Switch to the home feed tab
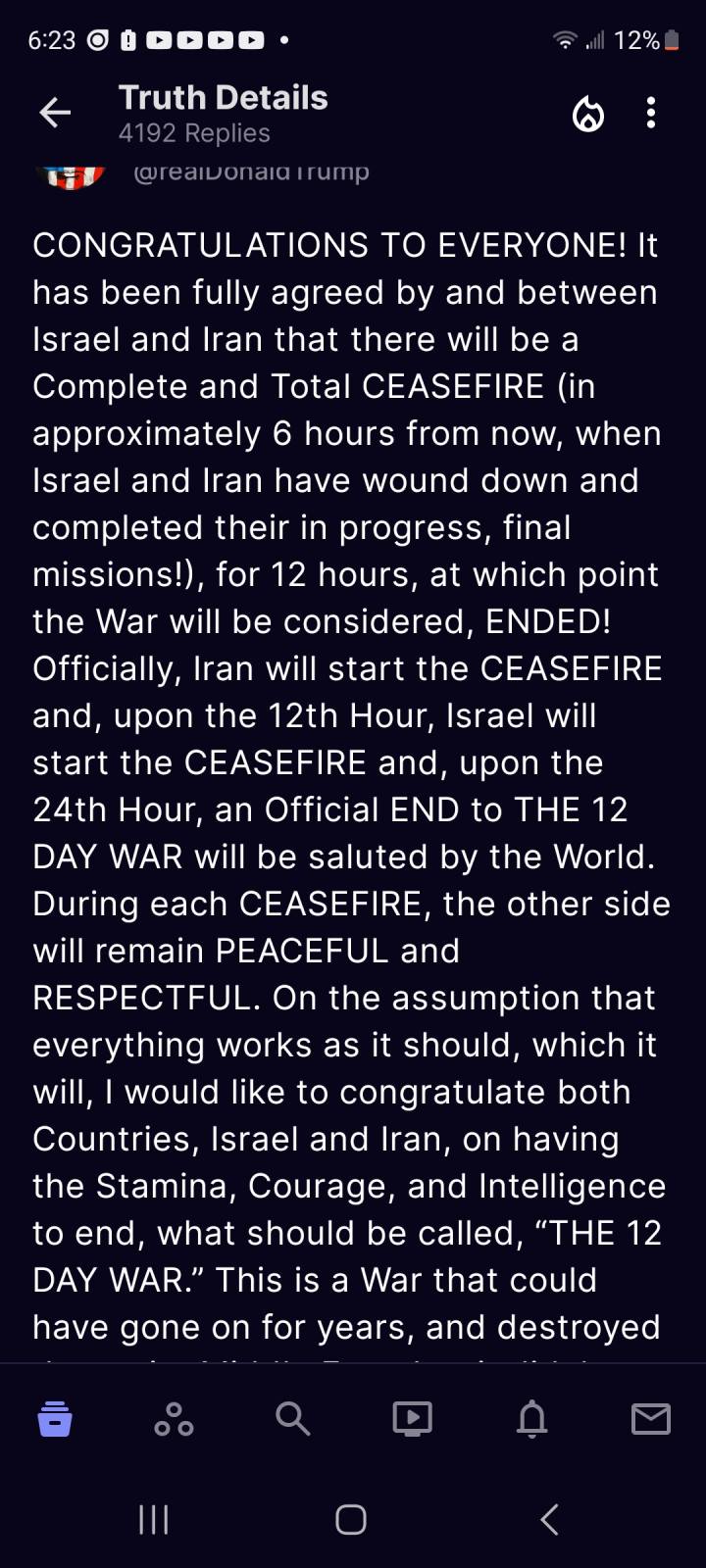Image resolution: width=706 pixels, height=1568 pixels. [55, 1418]
